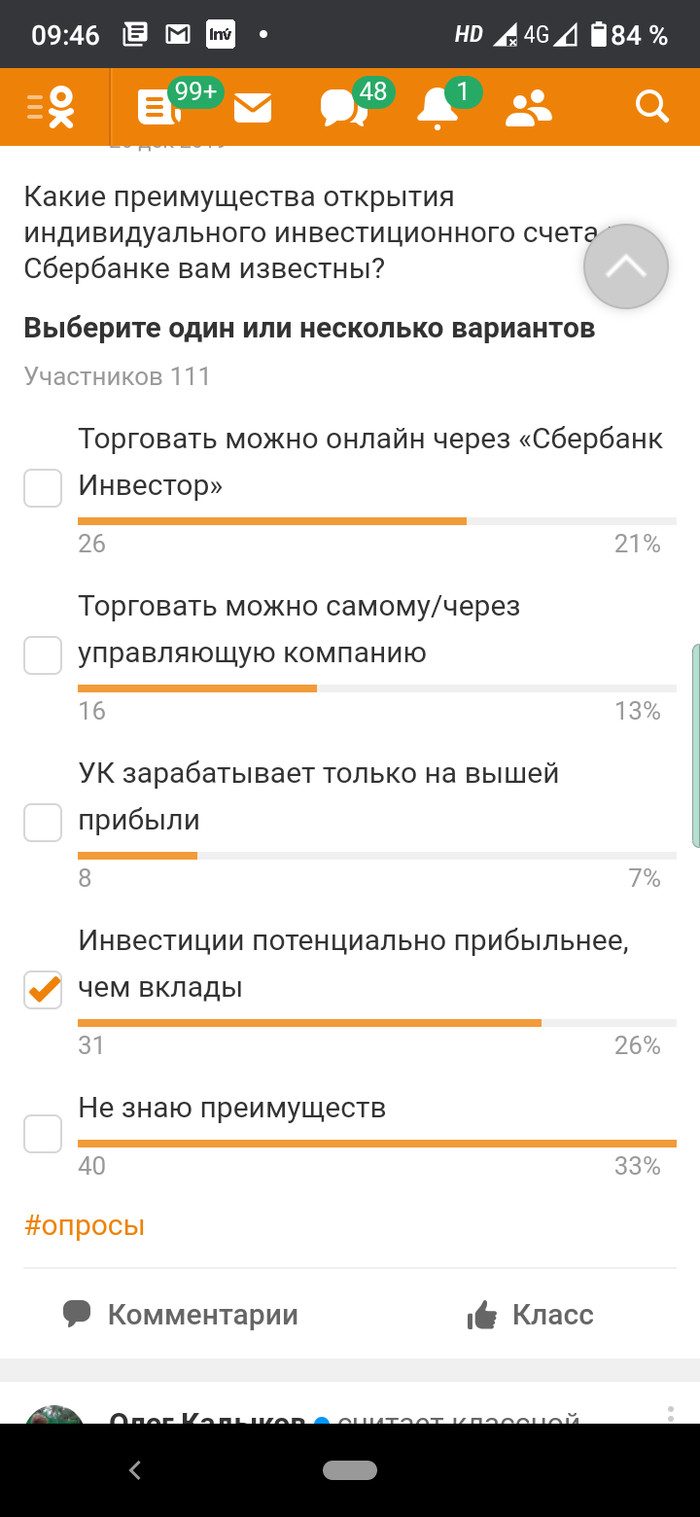Open the news feed icon
The height and width of the screenshot is (1517, 700).
[x=158, y=107]
